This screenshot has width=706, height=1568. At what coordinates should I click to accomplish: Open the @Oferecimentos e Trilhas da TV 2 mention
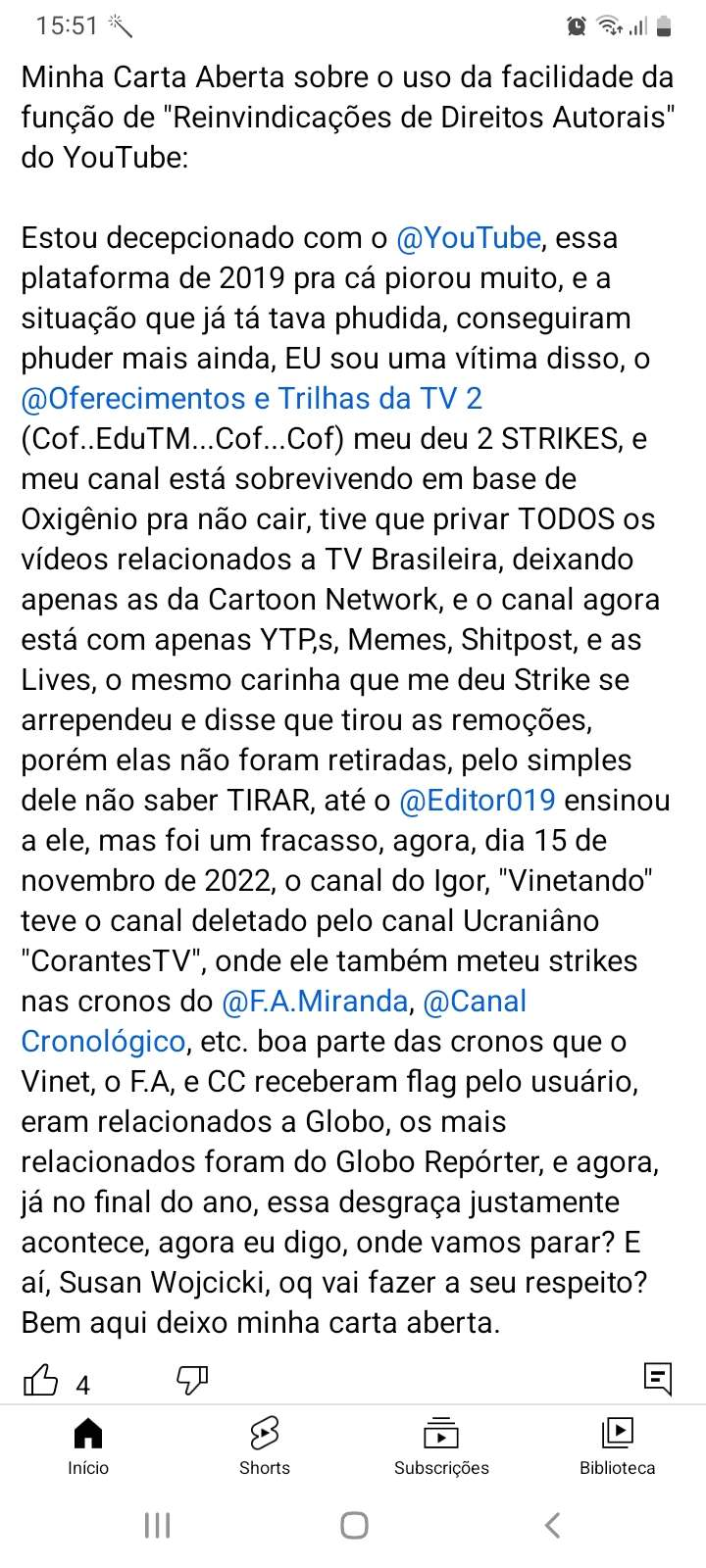point(252,399)
